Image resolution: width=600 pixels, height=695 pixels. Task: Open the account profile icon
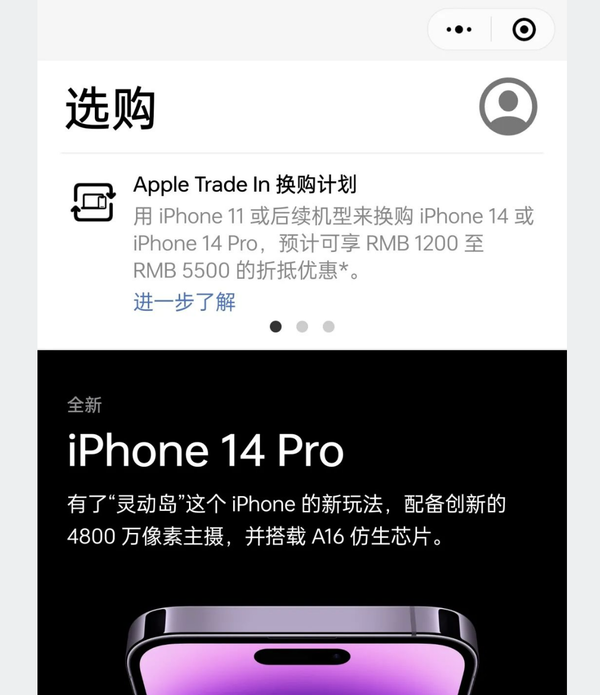(x=508, y=106)
